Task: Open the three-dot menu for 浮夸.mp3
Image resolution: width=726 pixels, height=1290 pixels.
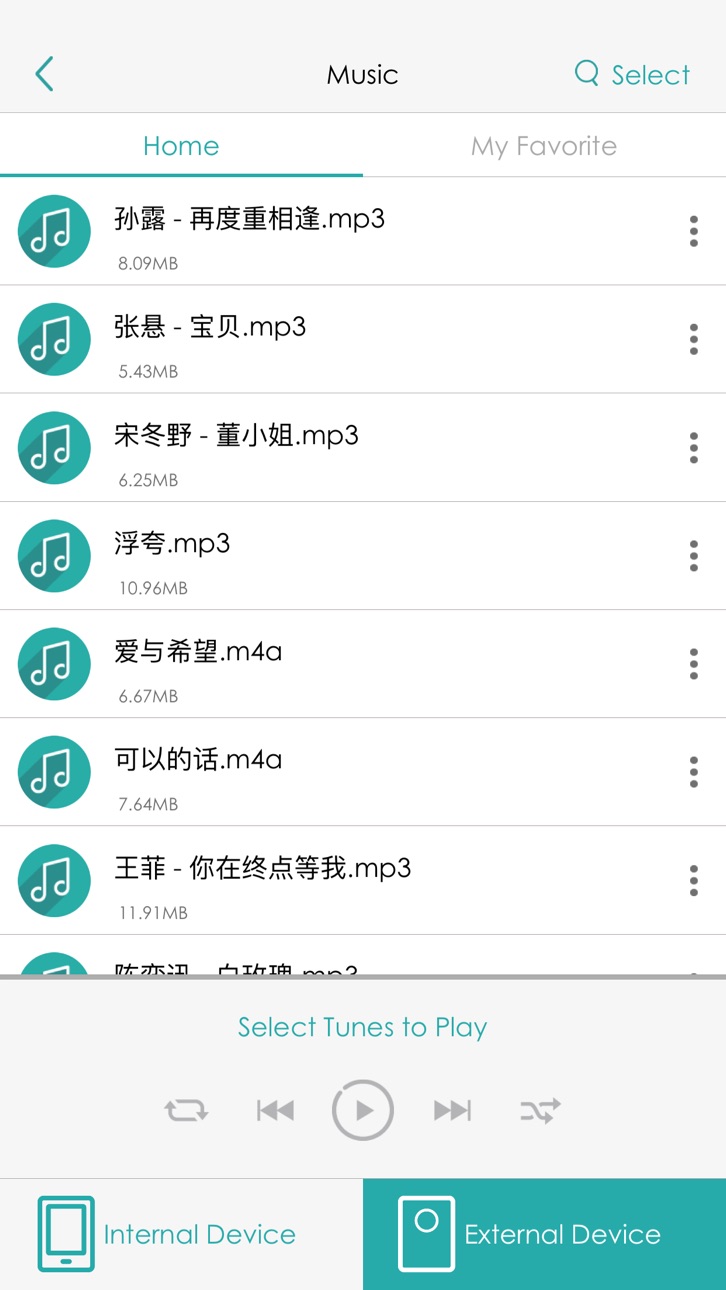Action: coord(693,555)
